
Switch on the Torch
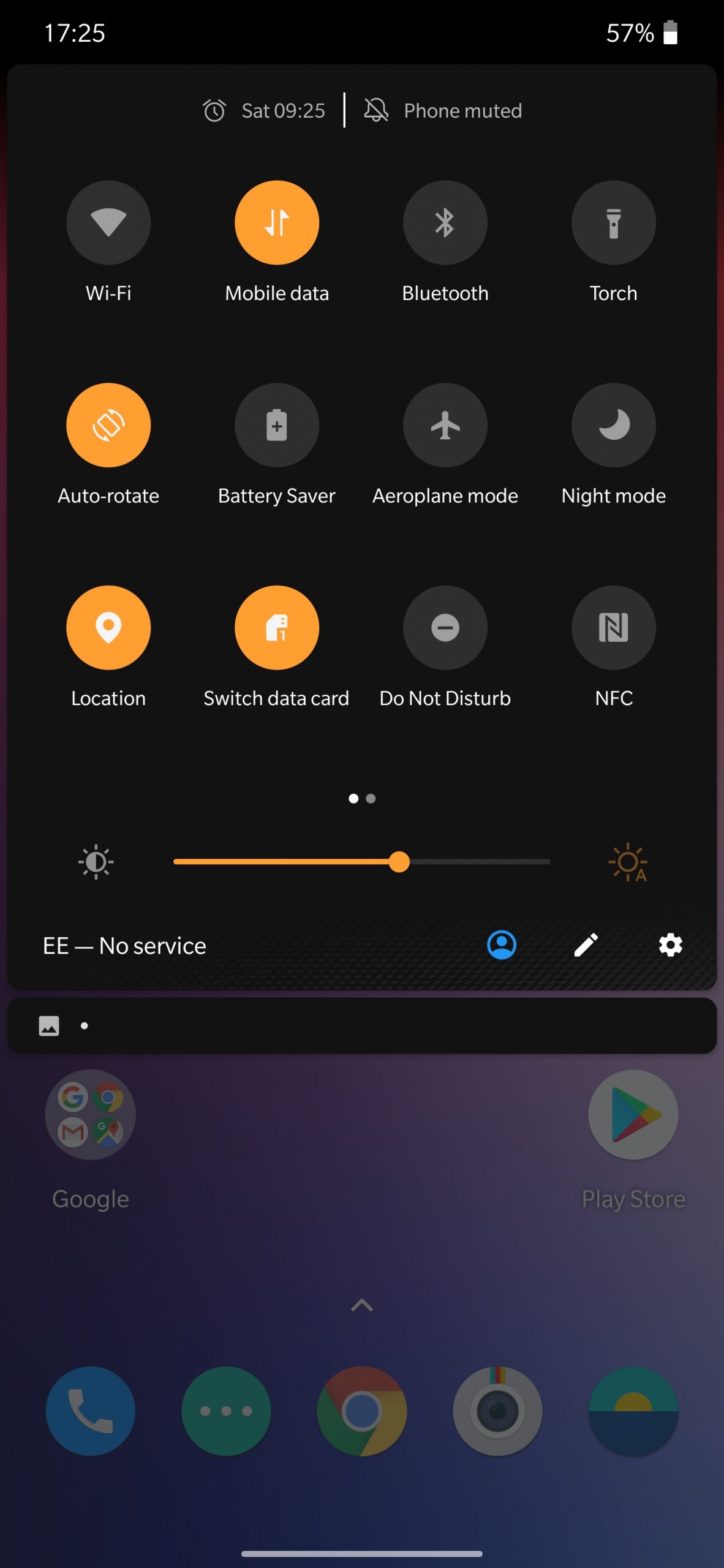613,222
